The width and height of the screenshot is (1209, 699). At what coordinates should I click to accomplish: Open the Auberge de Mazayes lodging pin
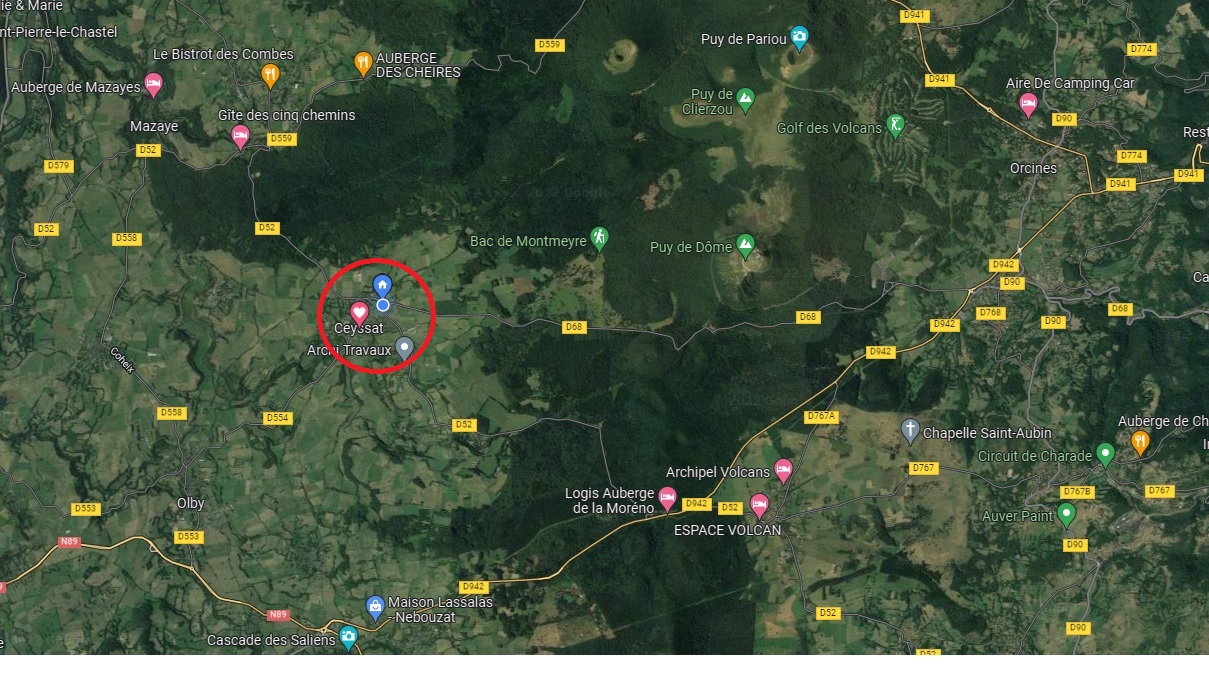(153, 84)
